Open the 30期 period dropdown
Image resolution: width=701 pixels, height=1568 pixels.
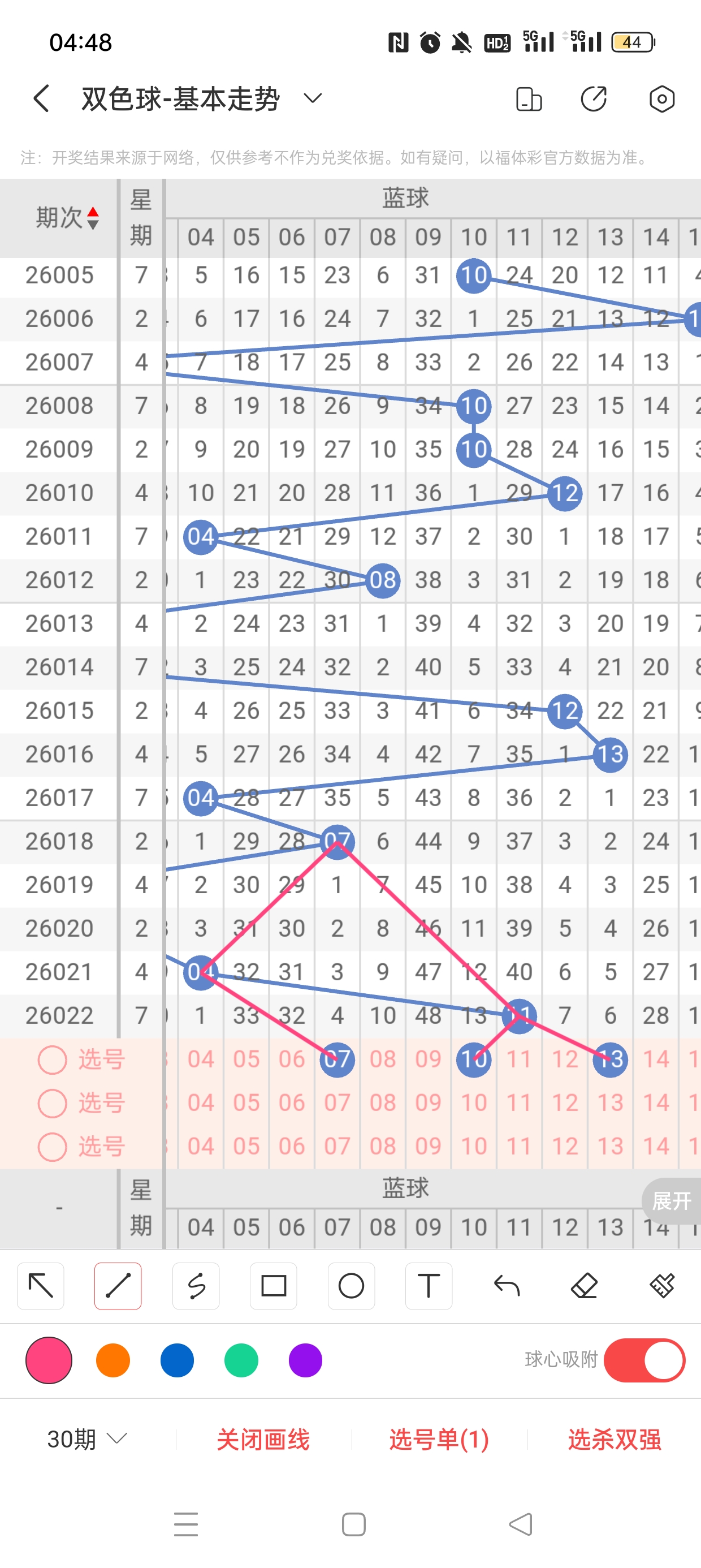point(87,1439)
